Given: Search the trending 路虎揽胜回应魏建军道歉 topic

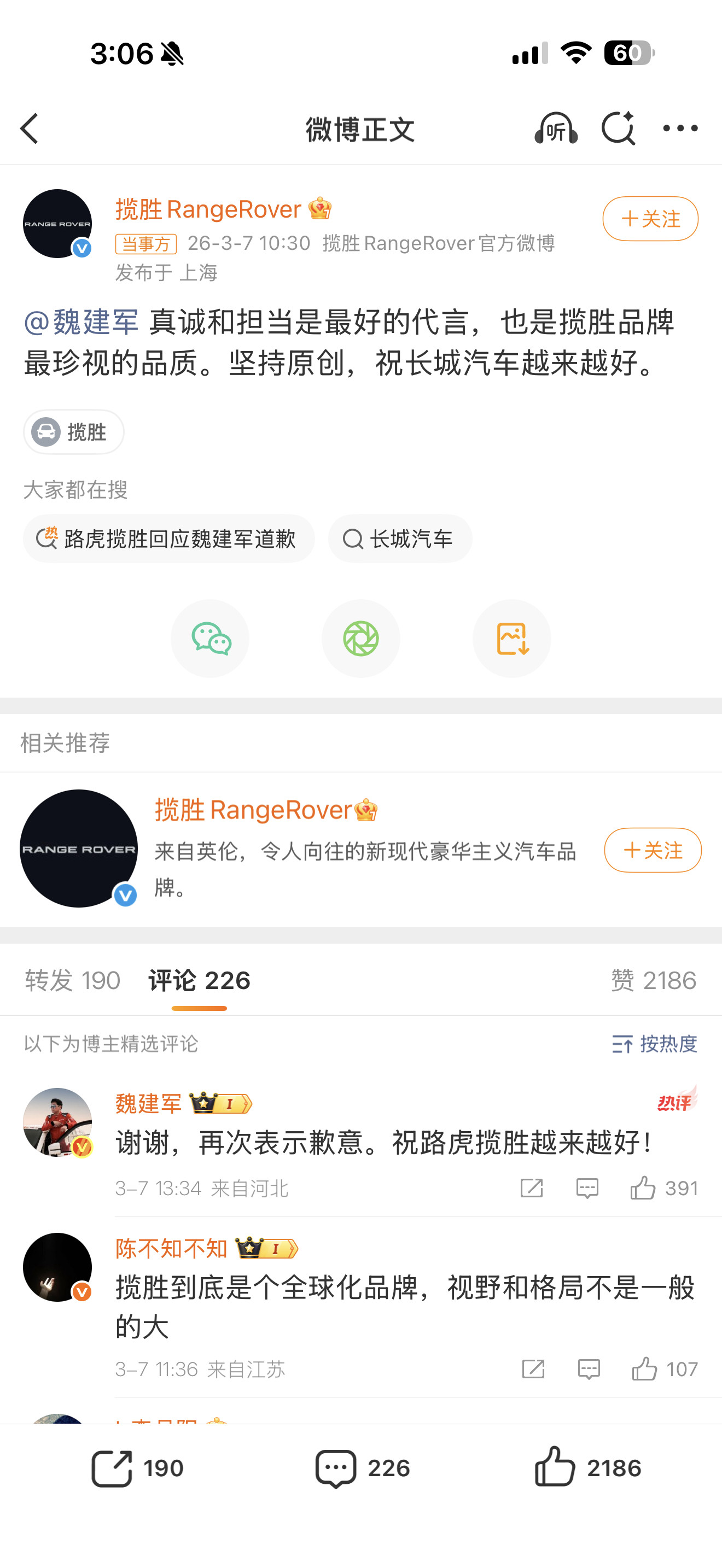Looking at the screenshot, I should 168,538.
